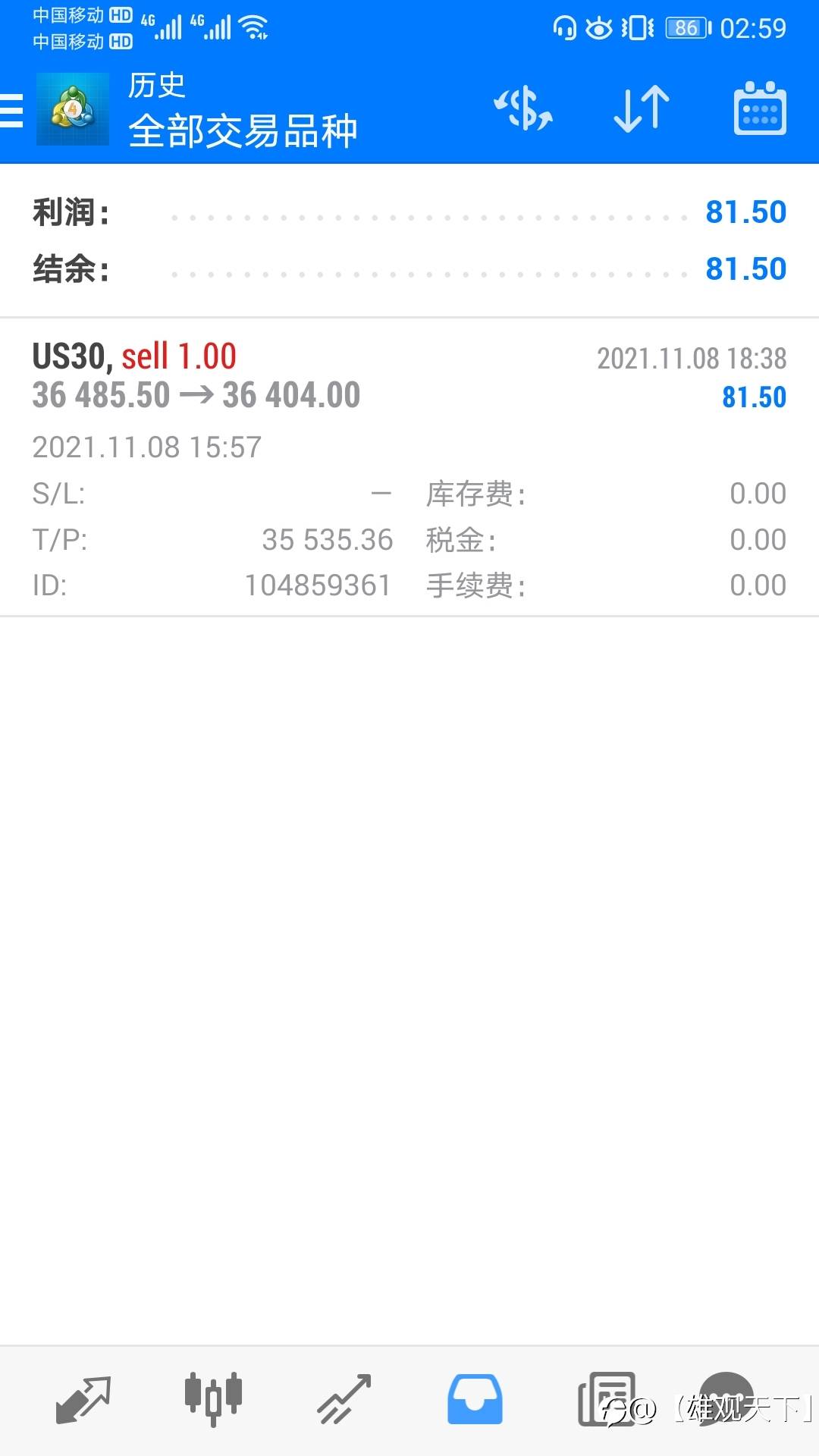819x1456 pixels.
Task: Open the news tab
Action: click(606, 1399)
